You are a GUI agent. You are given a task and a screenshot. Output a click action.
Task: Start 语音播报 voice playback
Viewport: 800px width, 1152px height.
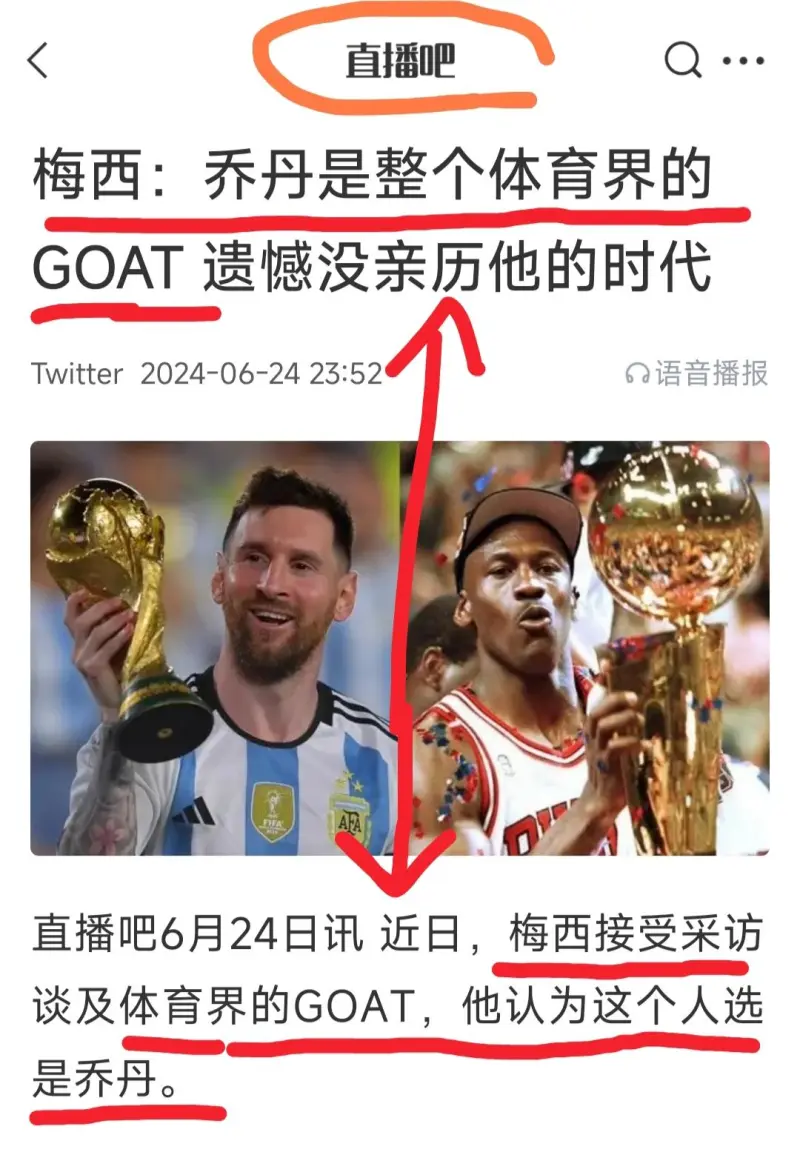pos(697,373)
